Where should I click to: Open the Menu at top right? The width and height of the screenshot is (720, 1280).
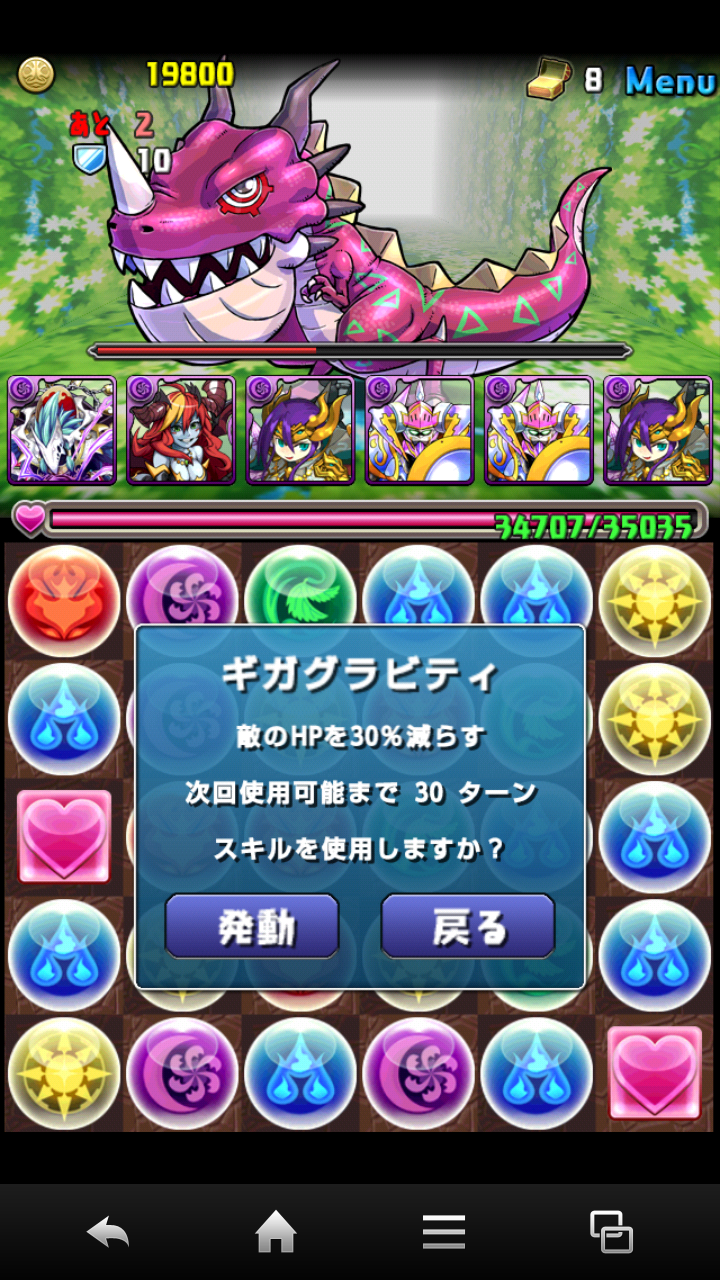(669, 79)
